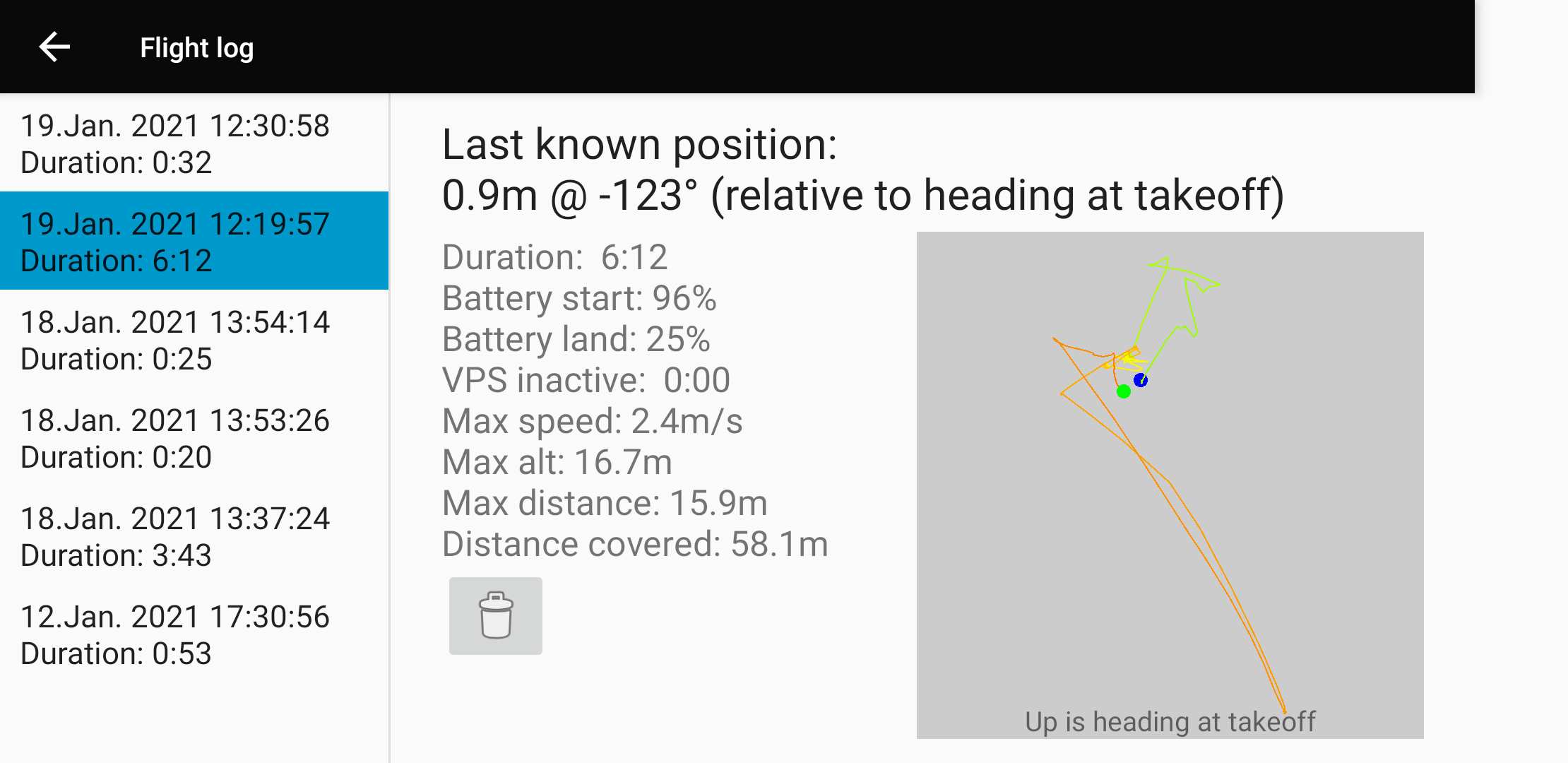Image resolution: width=1568 pixels, height=763 pixels.
Task: Open the 12.Jan. 2021 17:30:56 flight
Action: coord(194,634)
